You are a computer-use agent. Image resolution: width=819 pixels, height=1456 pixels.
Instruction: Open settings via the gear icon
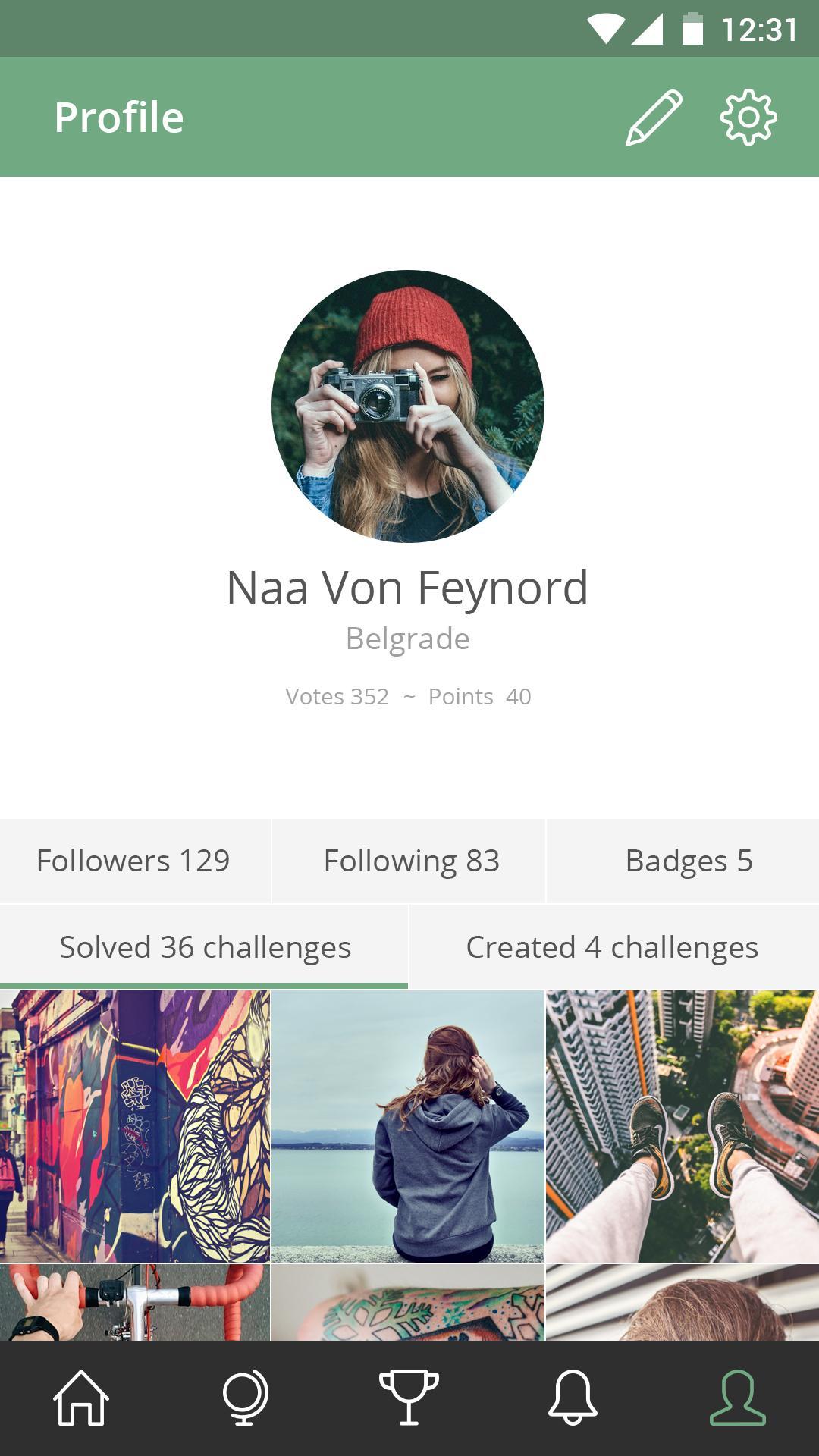tap(748, 118)
